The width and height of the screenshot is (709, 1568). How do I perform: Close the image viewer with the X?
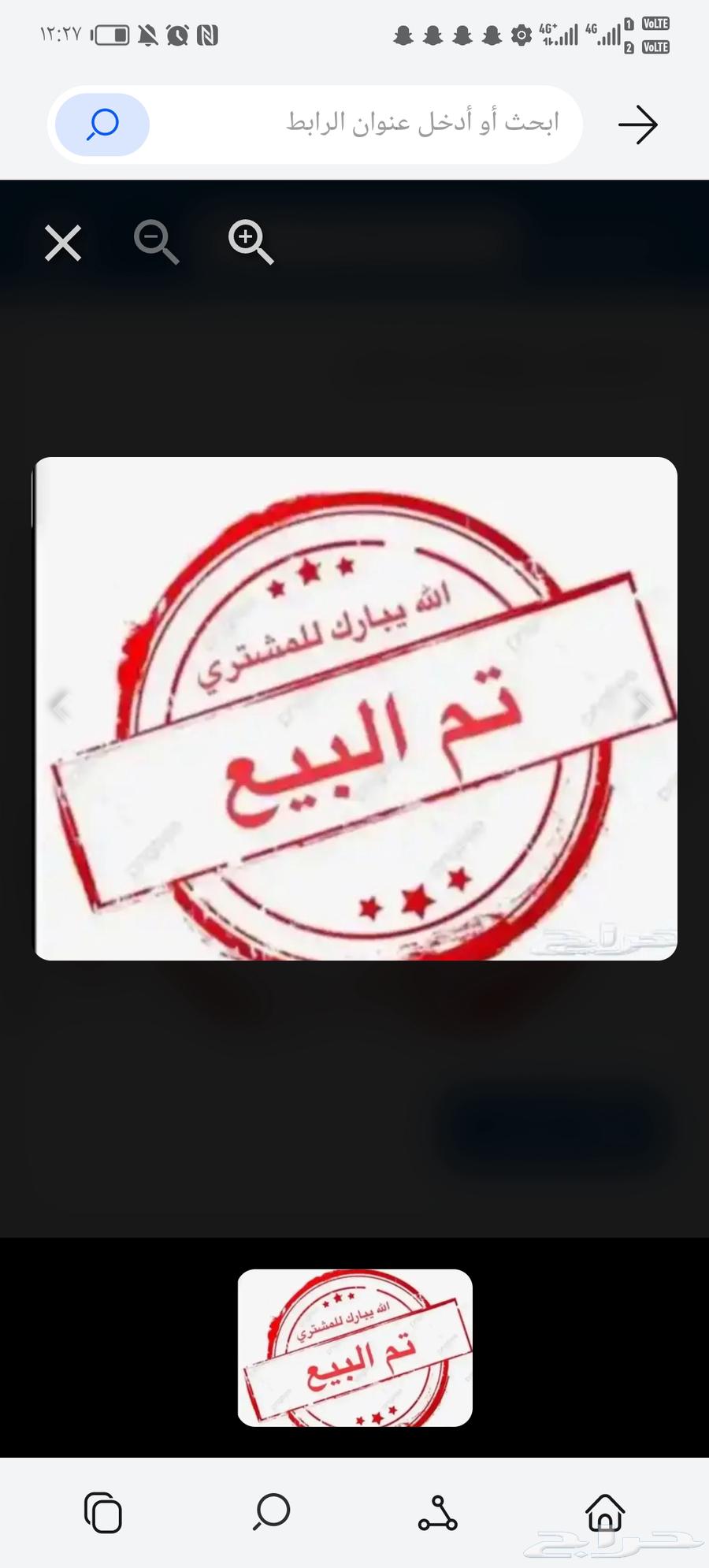pyautogui.click(x=63, y=242)
